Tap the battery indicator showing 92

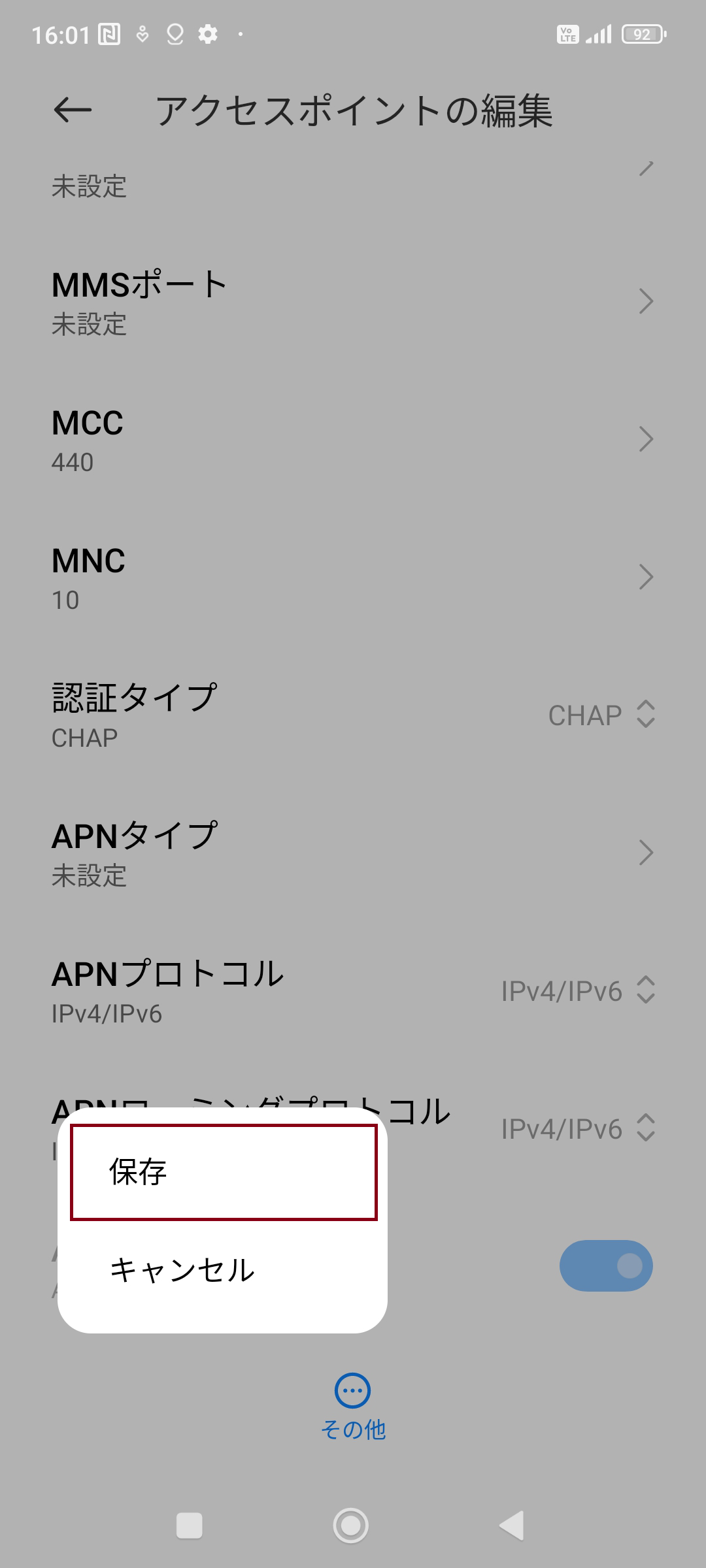(641, 33)
